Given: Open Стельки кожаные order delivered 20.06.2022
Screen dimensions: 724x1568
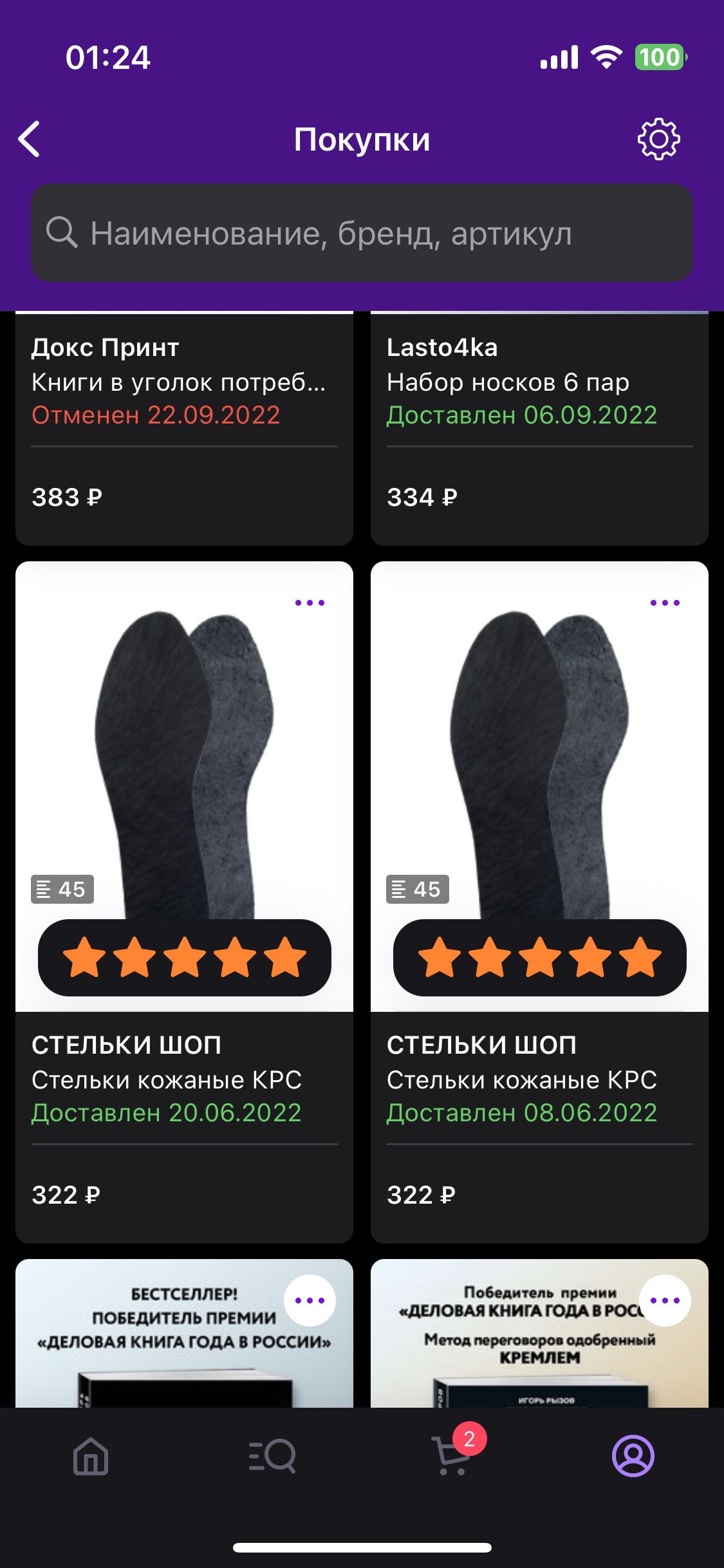Looking at the screenshot, I should 184,902.
